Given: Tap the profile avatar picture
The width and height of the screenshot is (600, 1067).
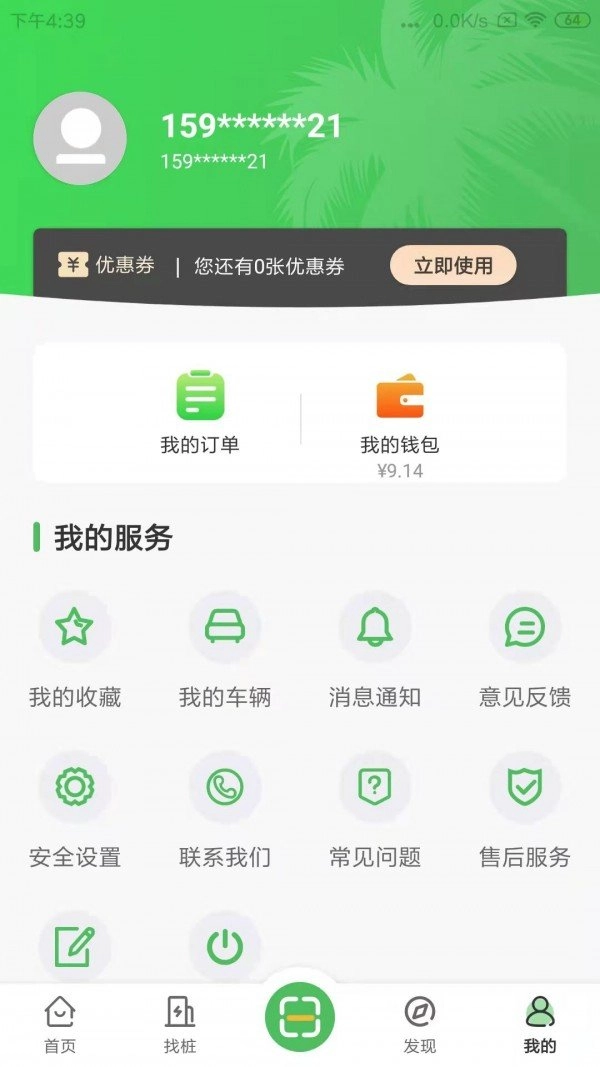Looking at the screenshot, I should 80,138.
